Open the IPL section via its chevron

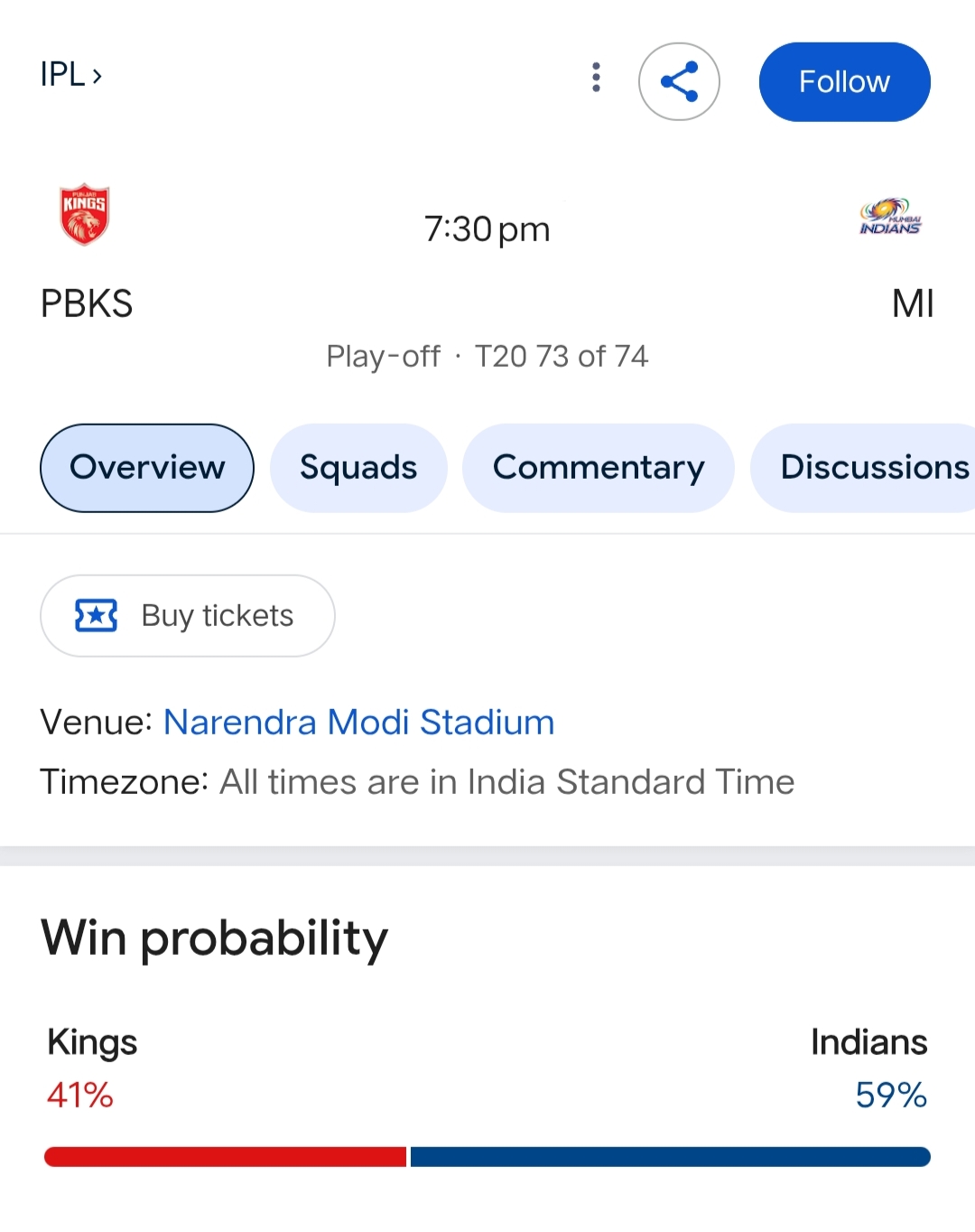pos(97,76)
